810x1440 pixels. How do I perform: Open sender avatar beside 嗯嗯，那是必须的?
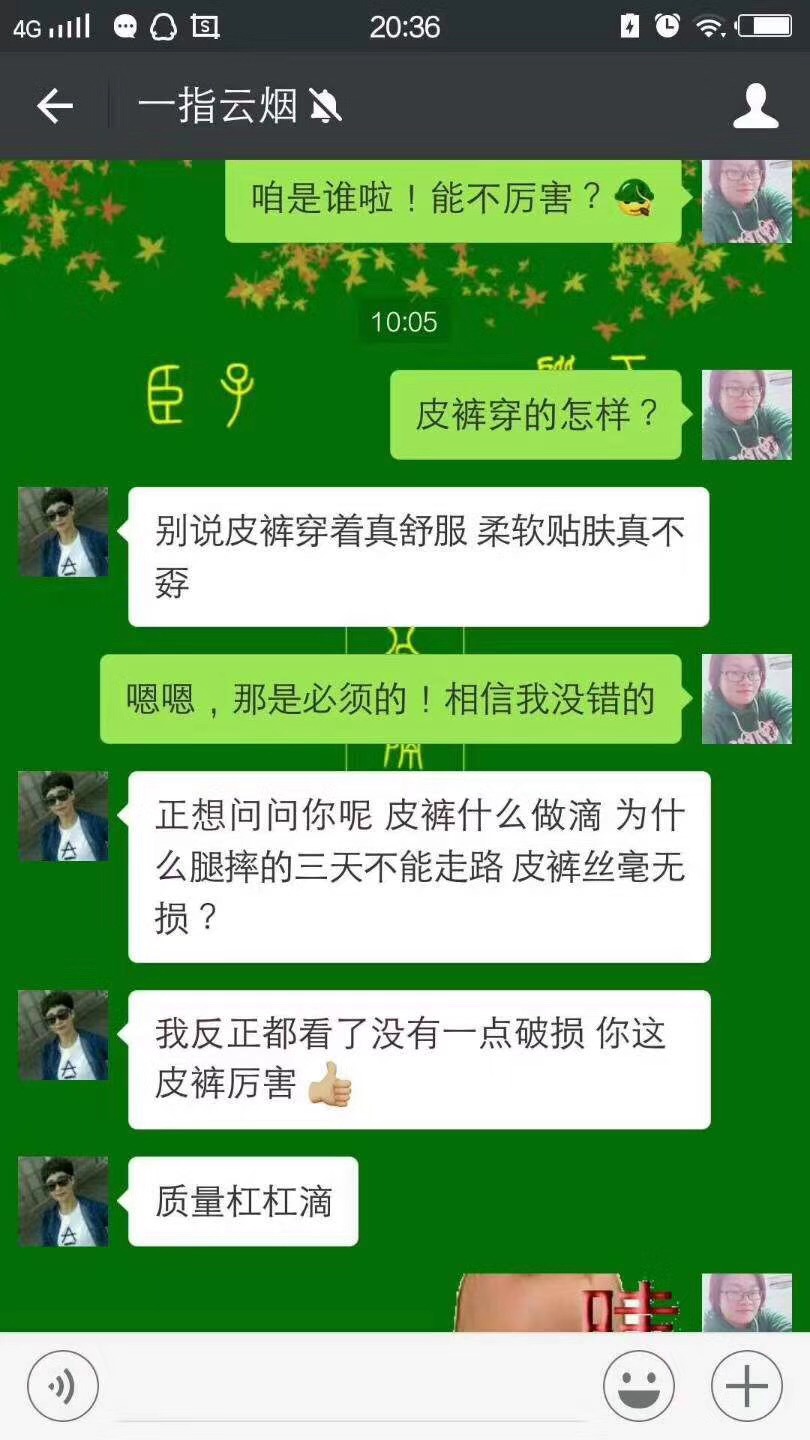[746, 699]
